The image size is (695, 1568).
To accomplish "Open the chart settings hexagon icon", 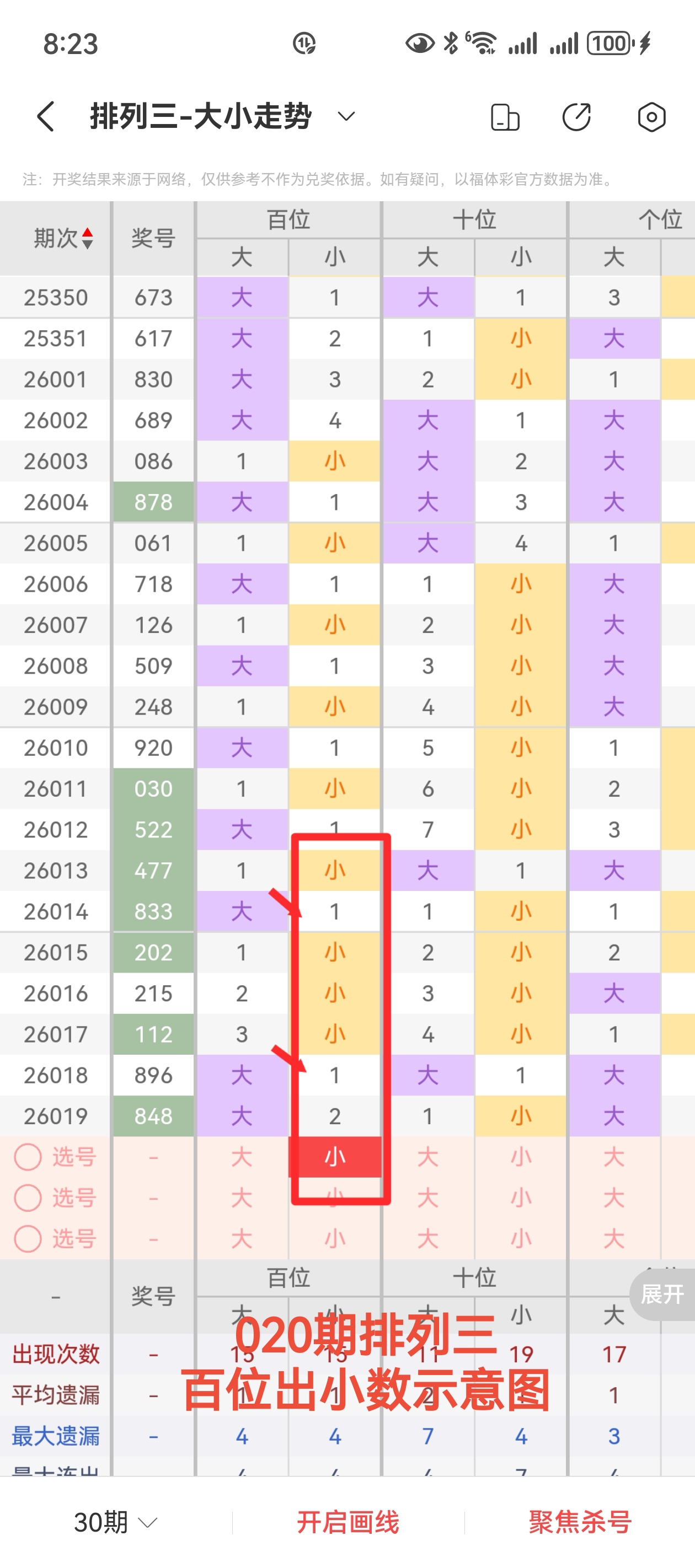I will point(651,117).
